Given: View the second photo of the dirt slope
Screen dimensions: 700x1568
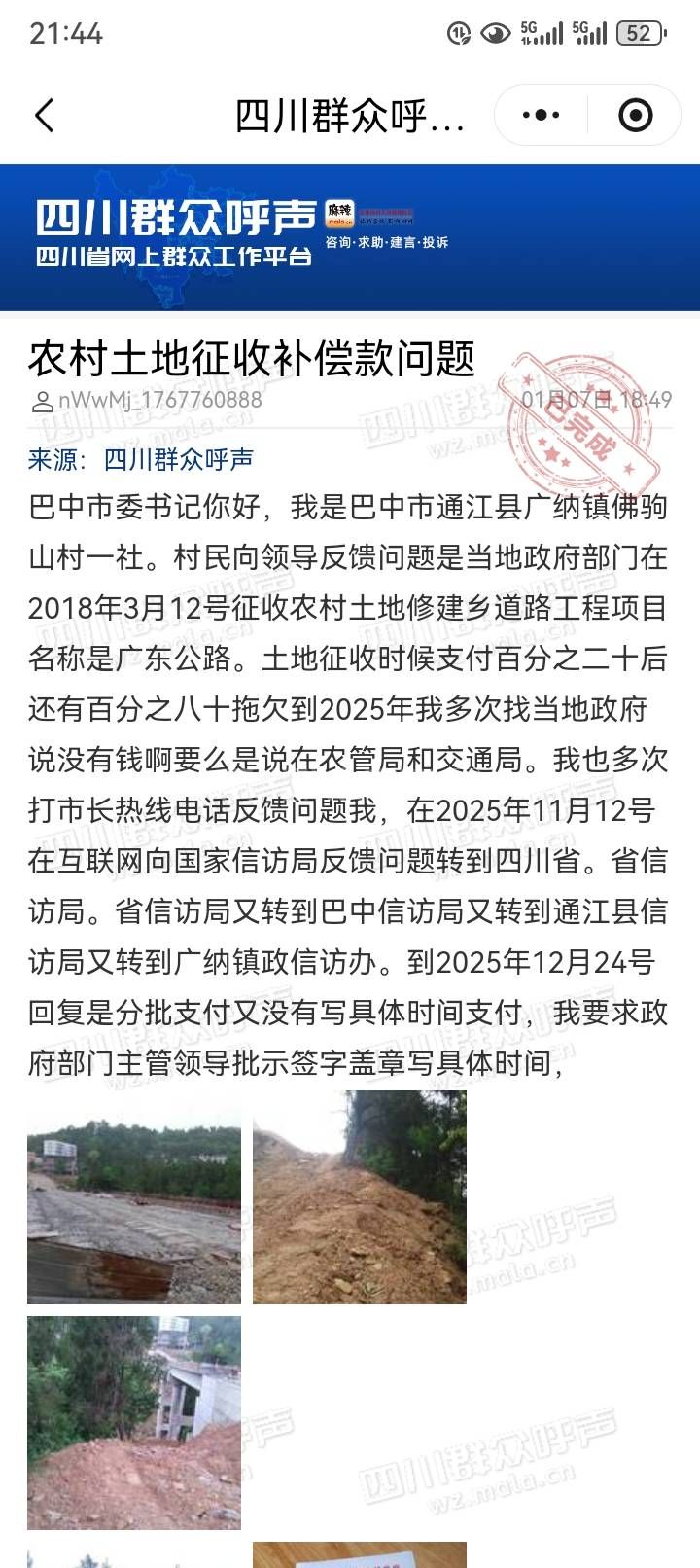Looking at the screenshot, I should click(359, 1197).
